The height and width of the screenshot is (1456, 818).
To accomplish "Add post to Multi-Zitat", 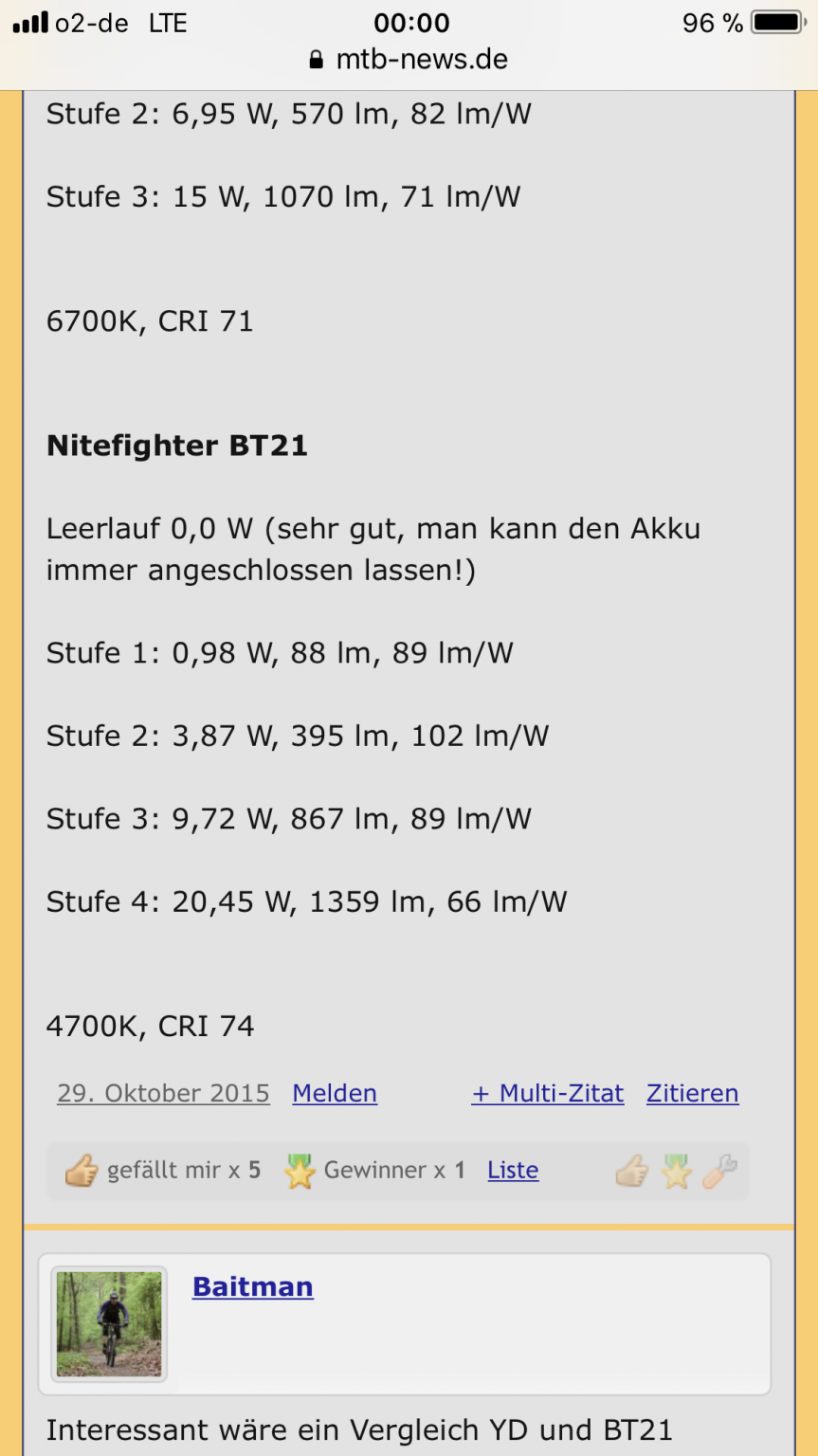I will point(548,1093).
